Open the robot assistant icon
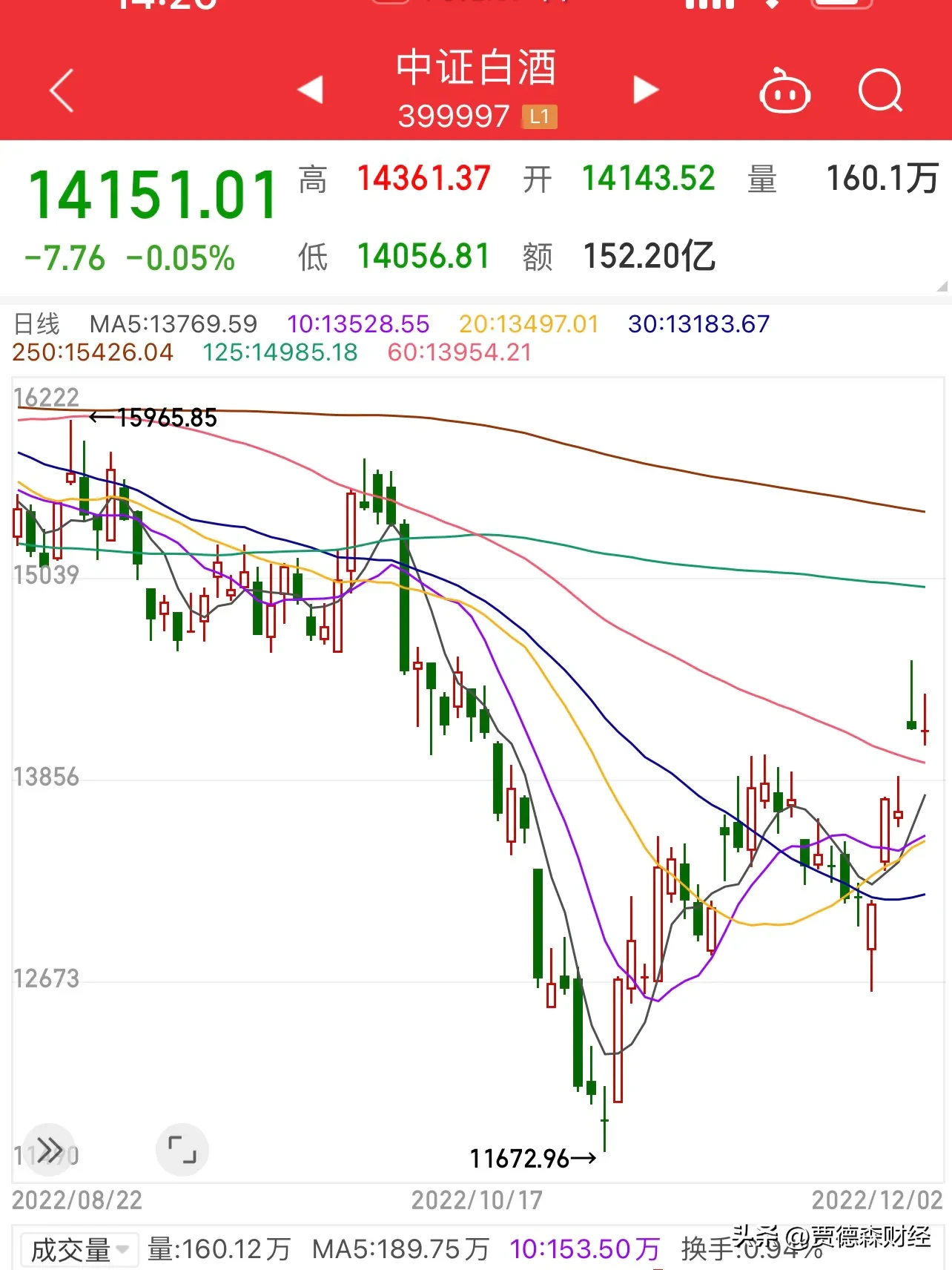Image resolution: width=952 pixels, height=1270 pixels. tap(784, 91)
